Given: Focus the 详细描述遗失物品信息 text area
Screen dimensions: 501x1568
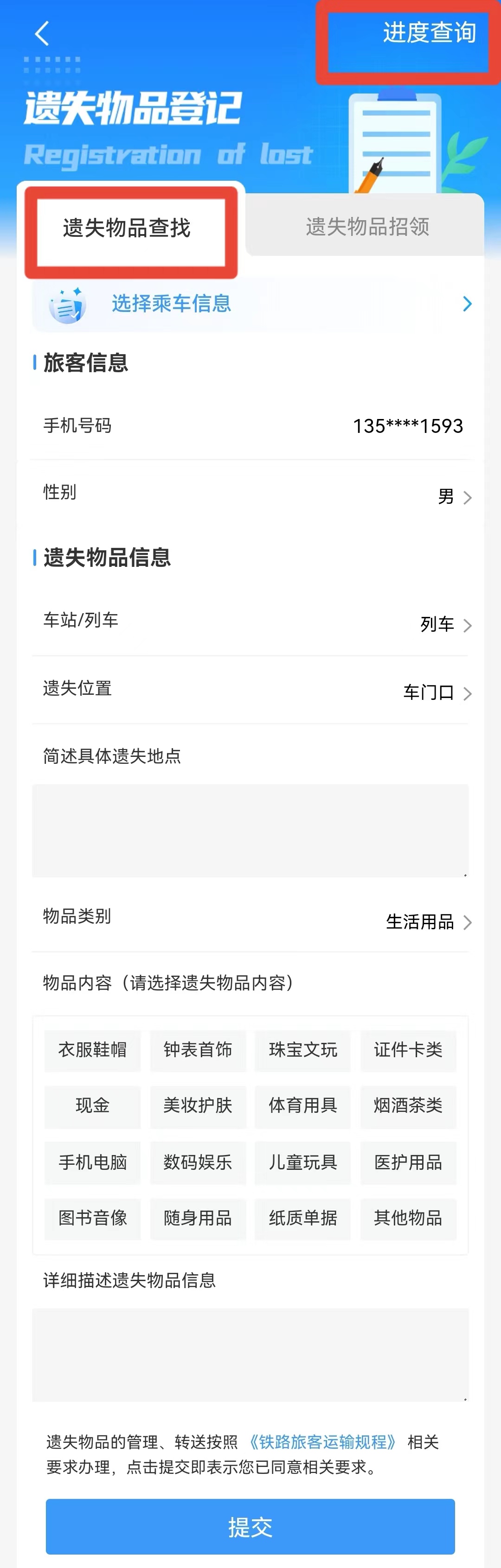Looking at the screenshot, I should point(250,1355).
